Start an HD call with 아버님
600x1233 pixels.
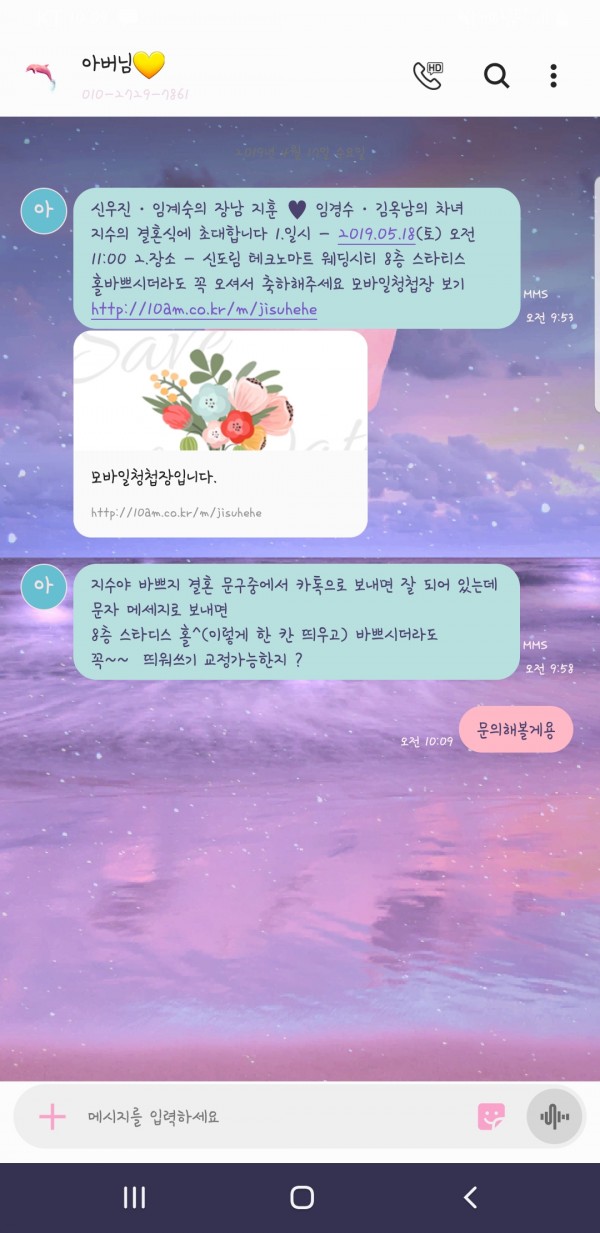(x=428, y=75)
